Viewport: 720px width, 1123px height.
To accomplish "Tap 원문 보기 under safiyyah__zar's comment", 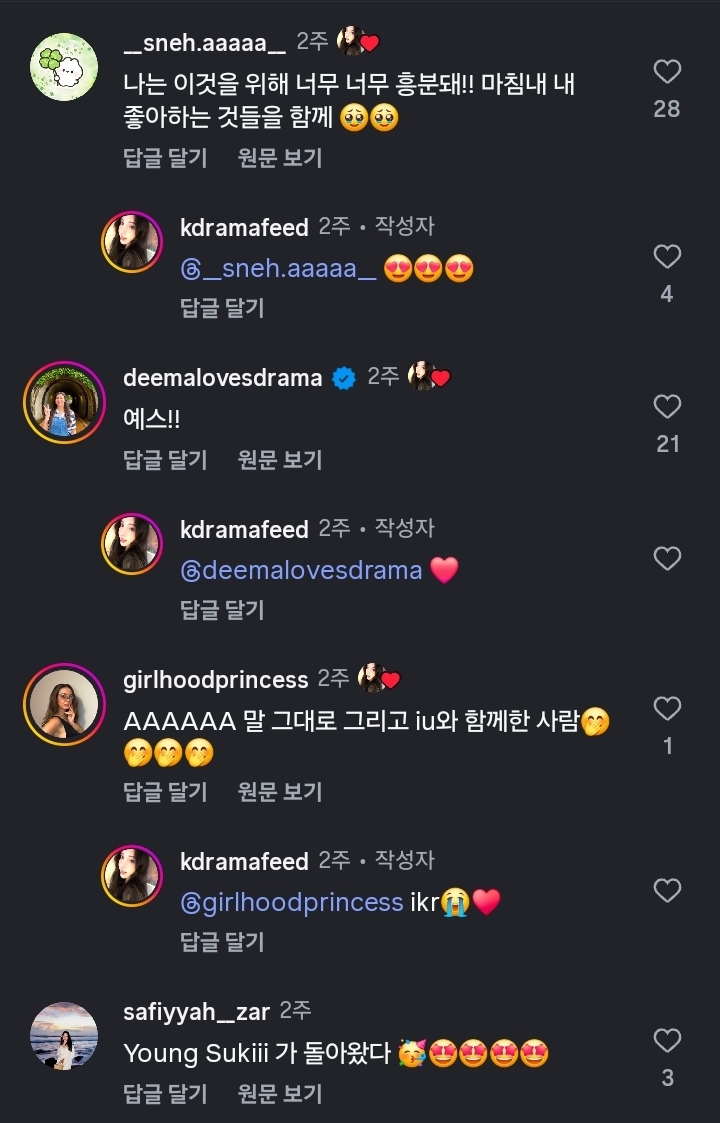I will [280, 1094].
